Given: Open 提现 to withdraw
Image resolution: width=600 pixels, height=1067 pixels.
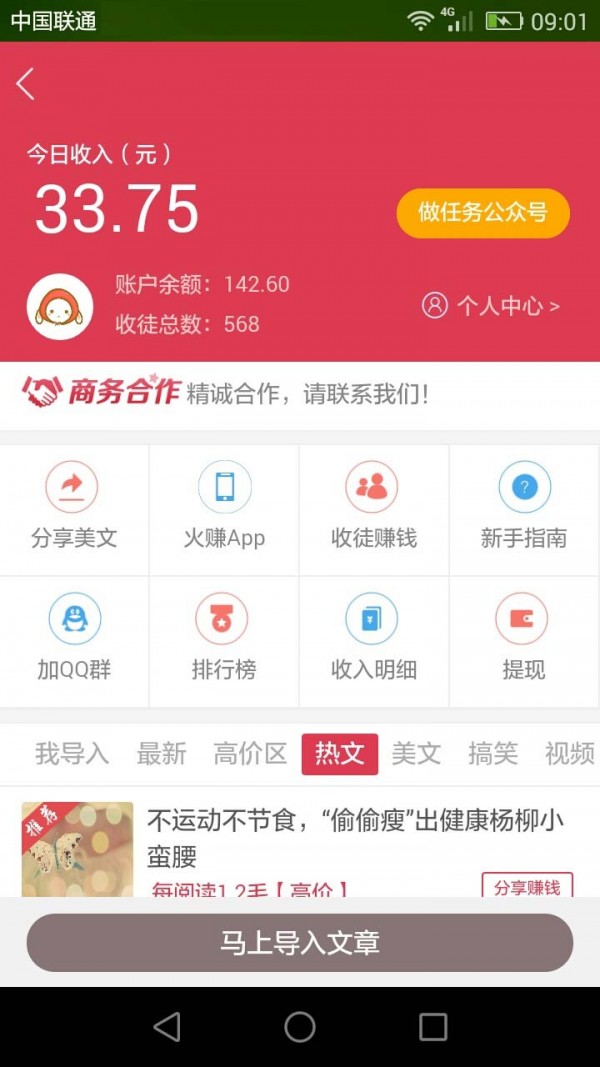Looking at the screenshot, I should coord(524,640).
